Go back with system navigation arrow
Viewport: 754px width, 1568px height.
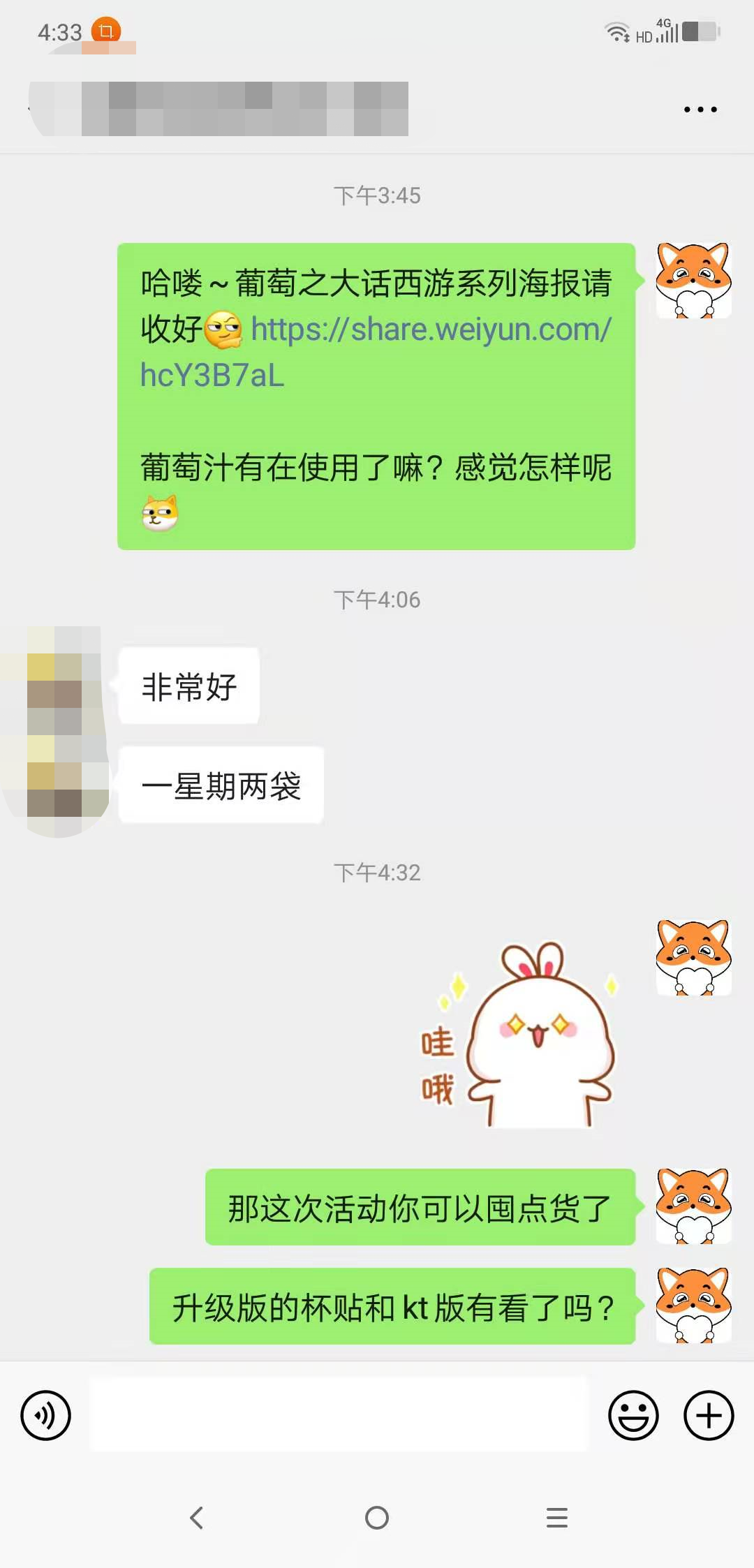click(197, 1518)
